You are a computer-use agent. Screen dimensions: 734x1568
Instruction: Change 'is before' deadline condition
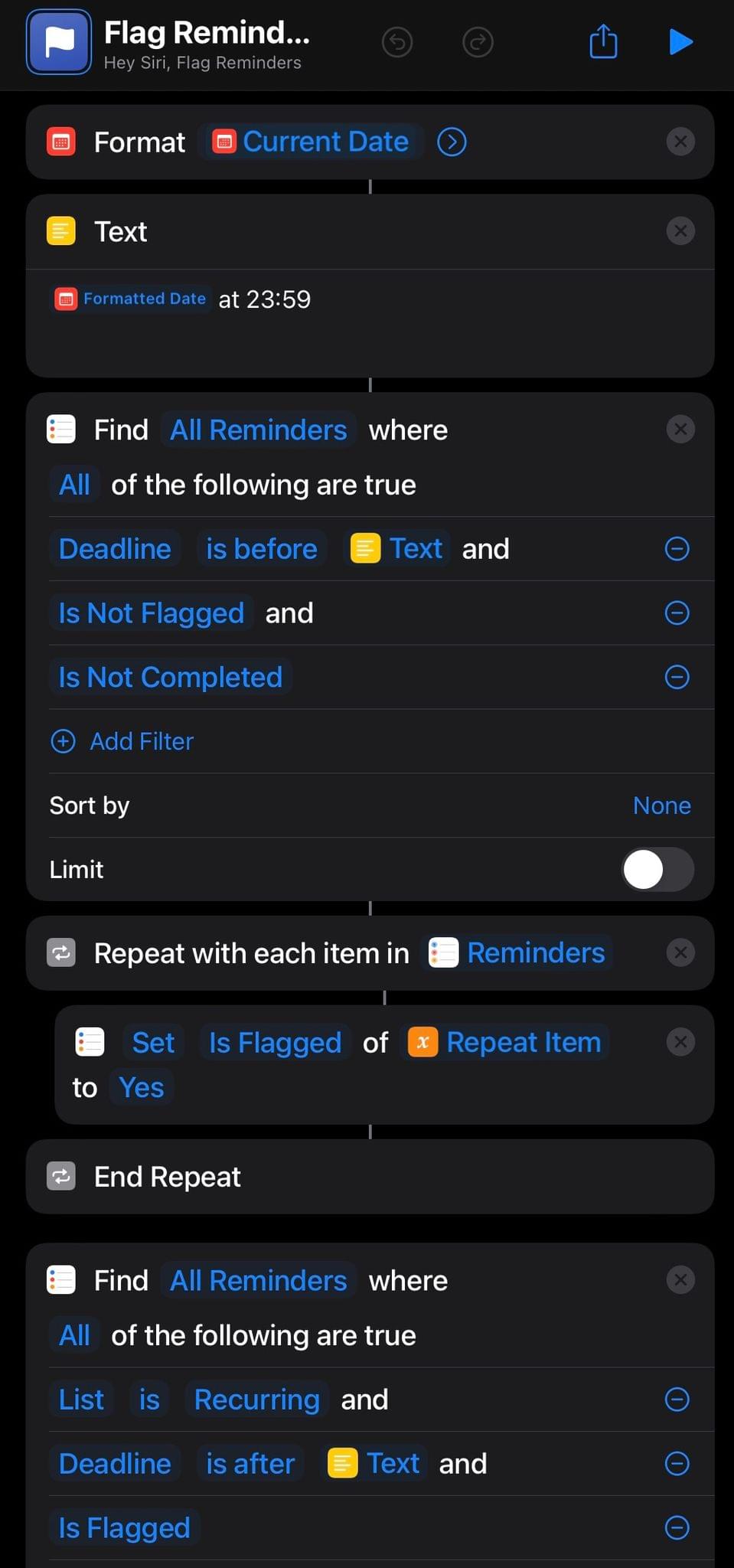click(x=261, y=549)
